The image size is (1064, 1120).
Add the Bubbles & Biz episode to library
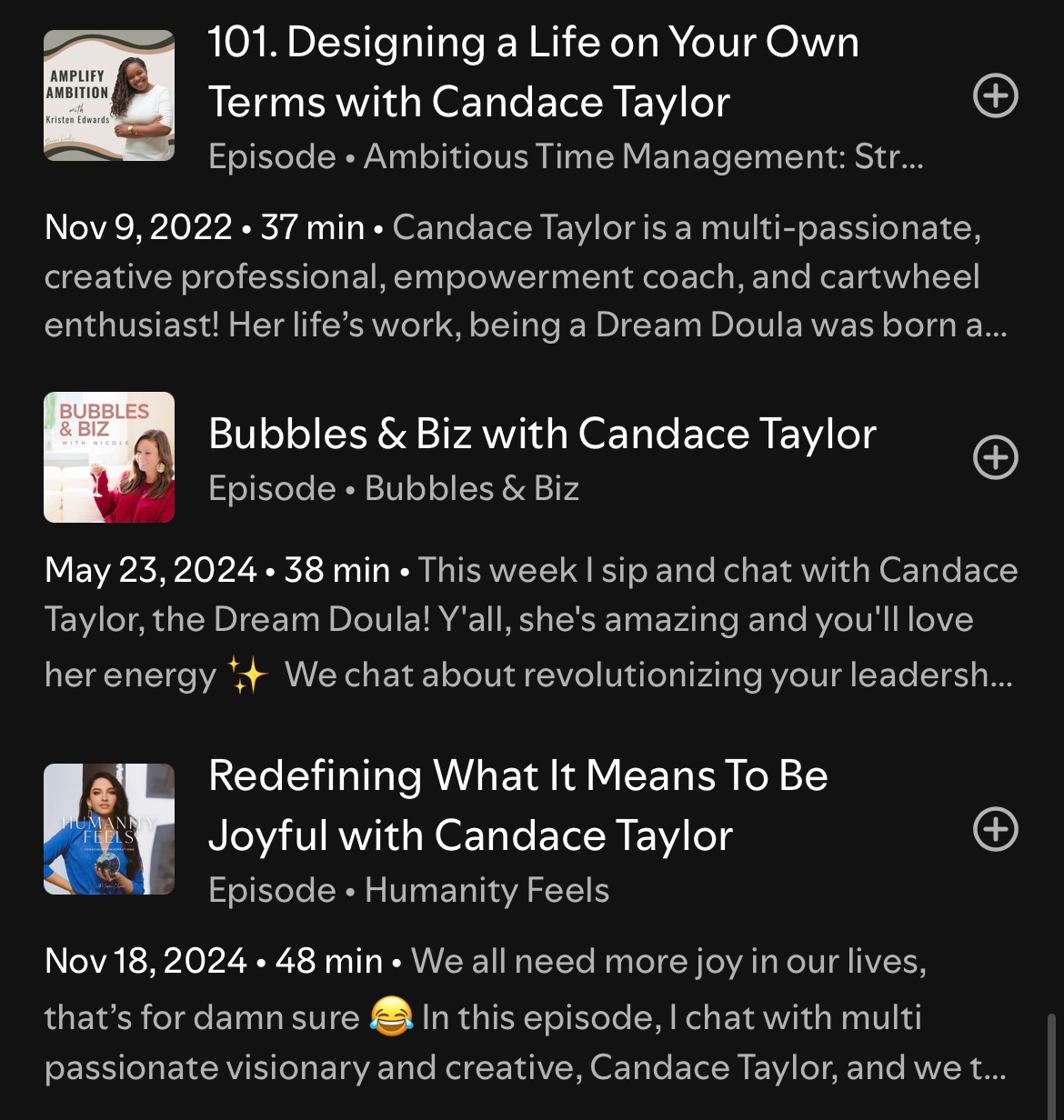(996, 457)
